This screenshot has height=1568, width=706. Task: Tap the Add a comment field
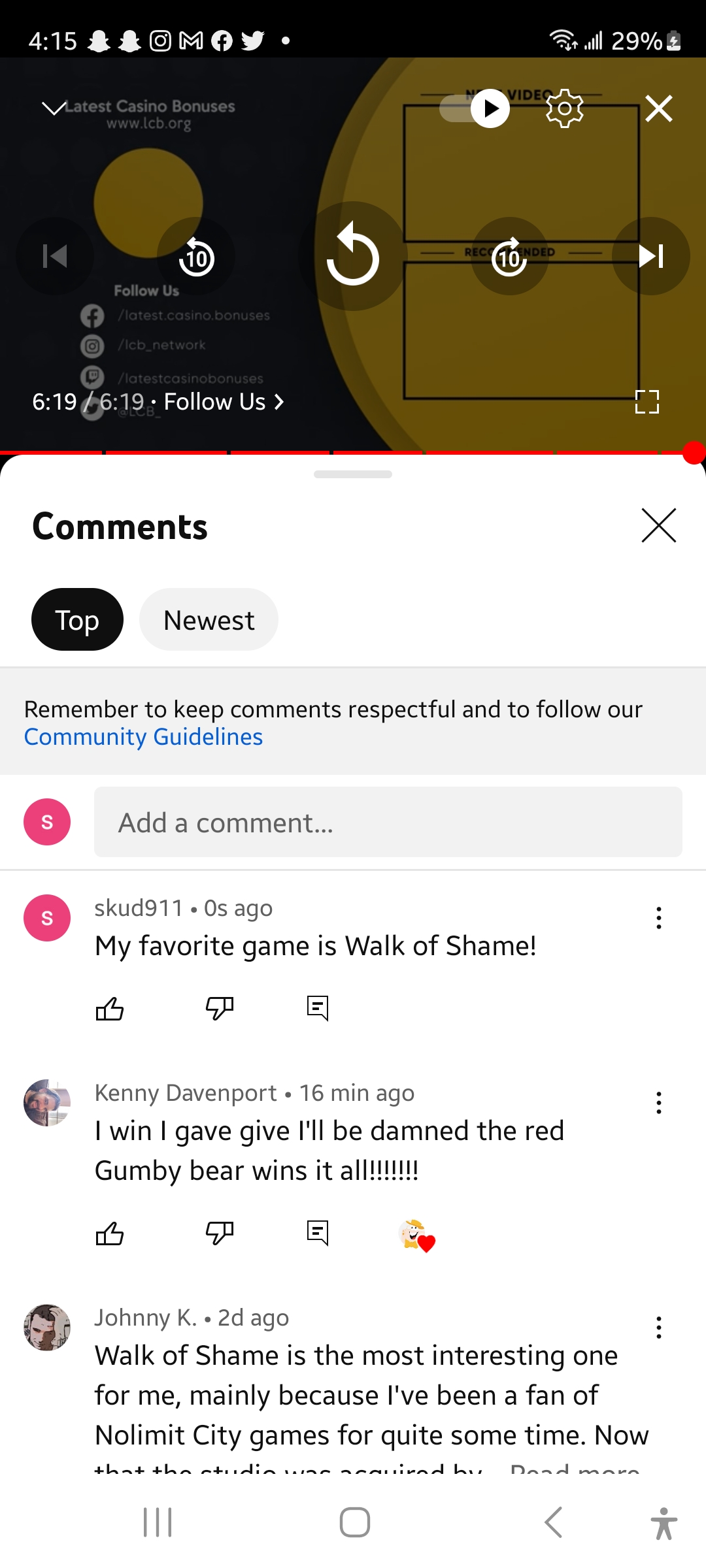click(x=388, y=823)
